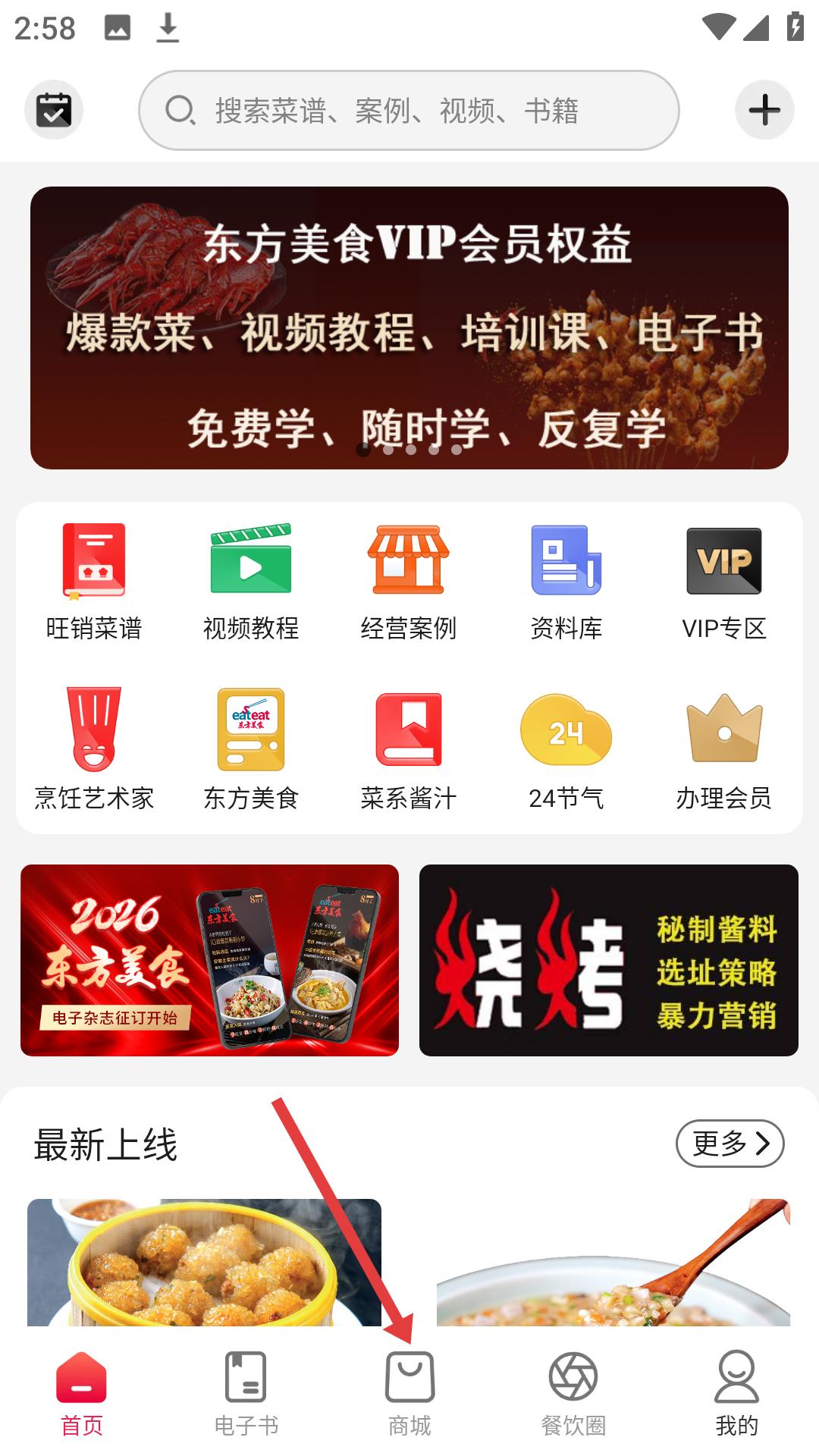Open the 我的 profile tab
Screen dimensions: 819x1456
click(x=736, y=1399)
